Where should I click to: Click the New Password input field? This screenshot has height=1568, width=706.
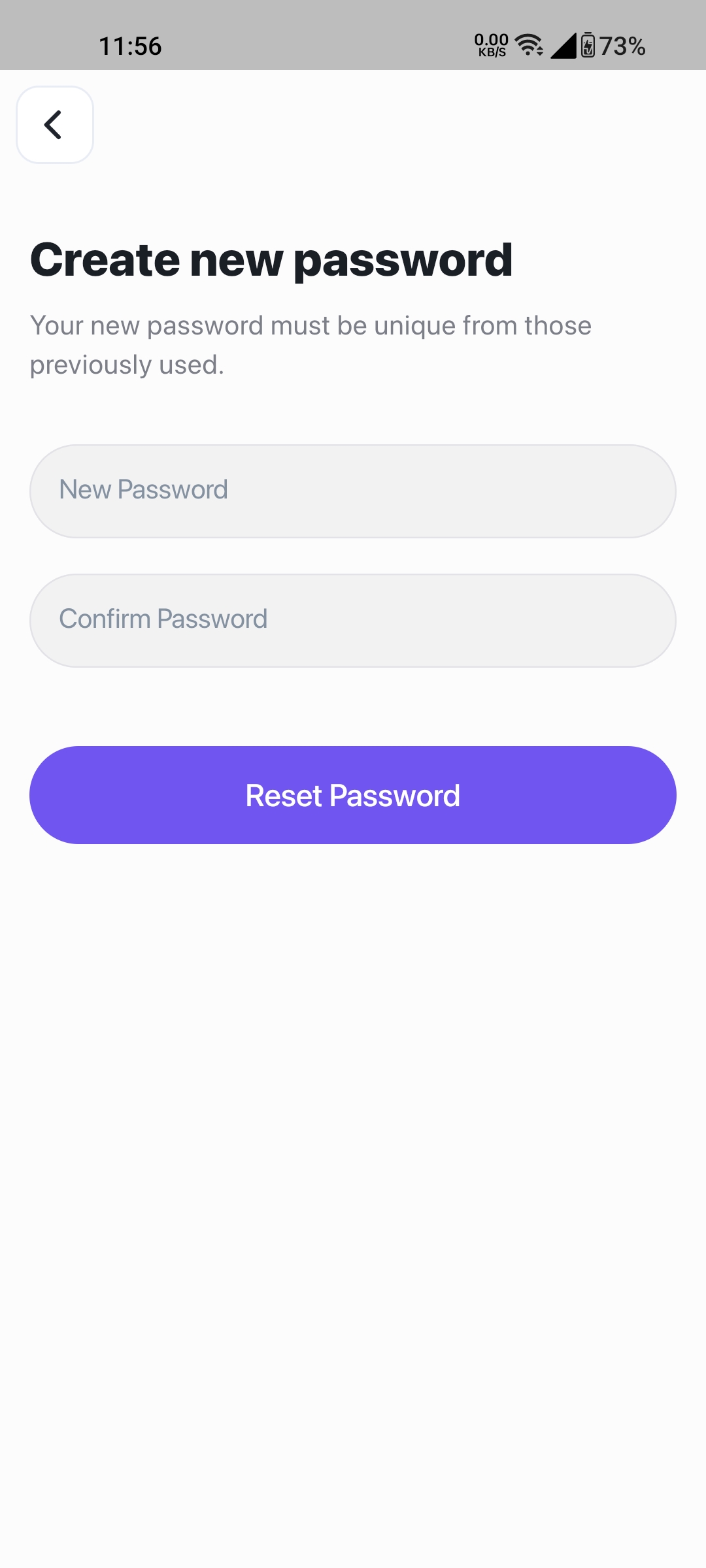353,491
